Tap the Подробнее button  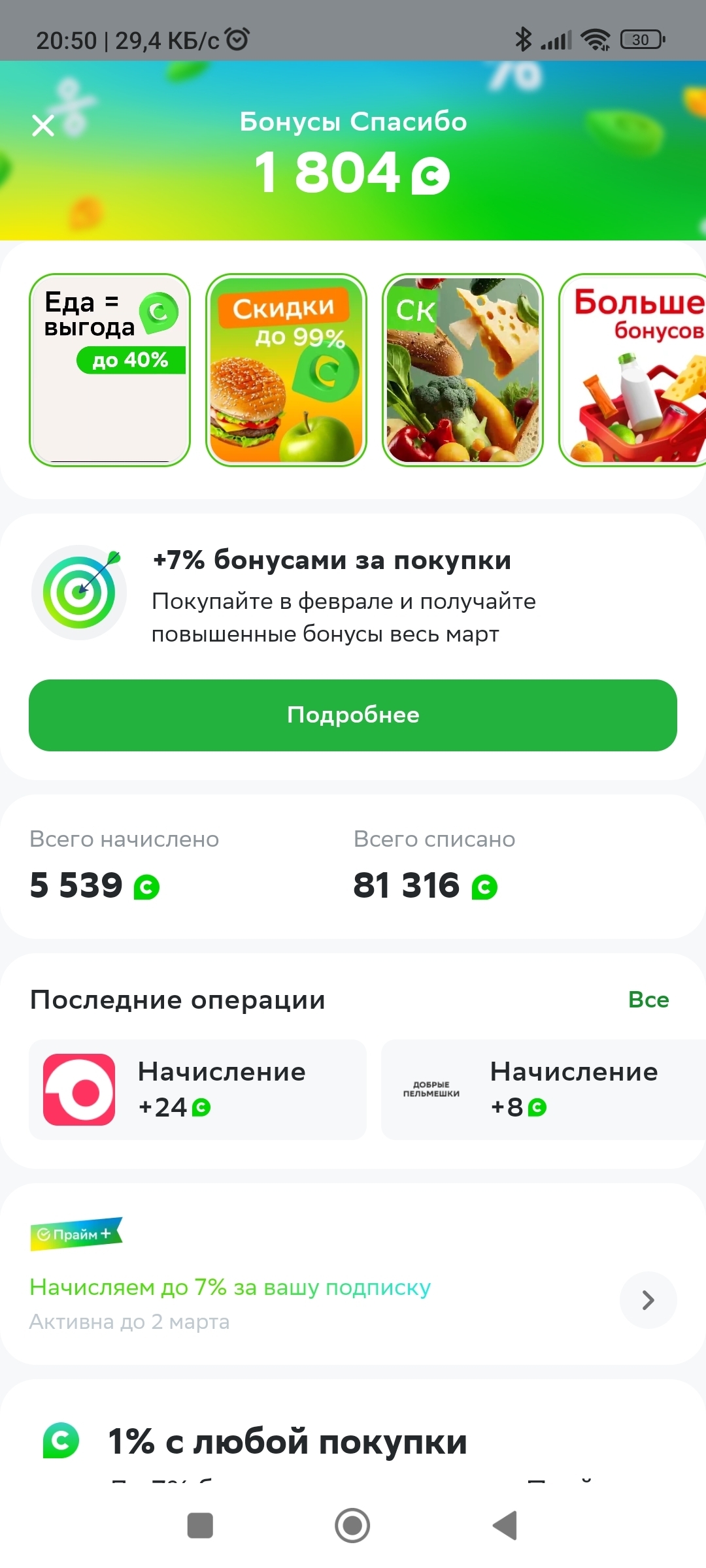(353, 715)
